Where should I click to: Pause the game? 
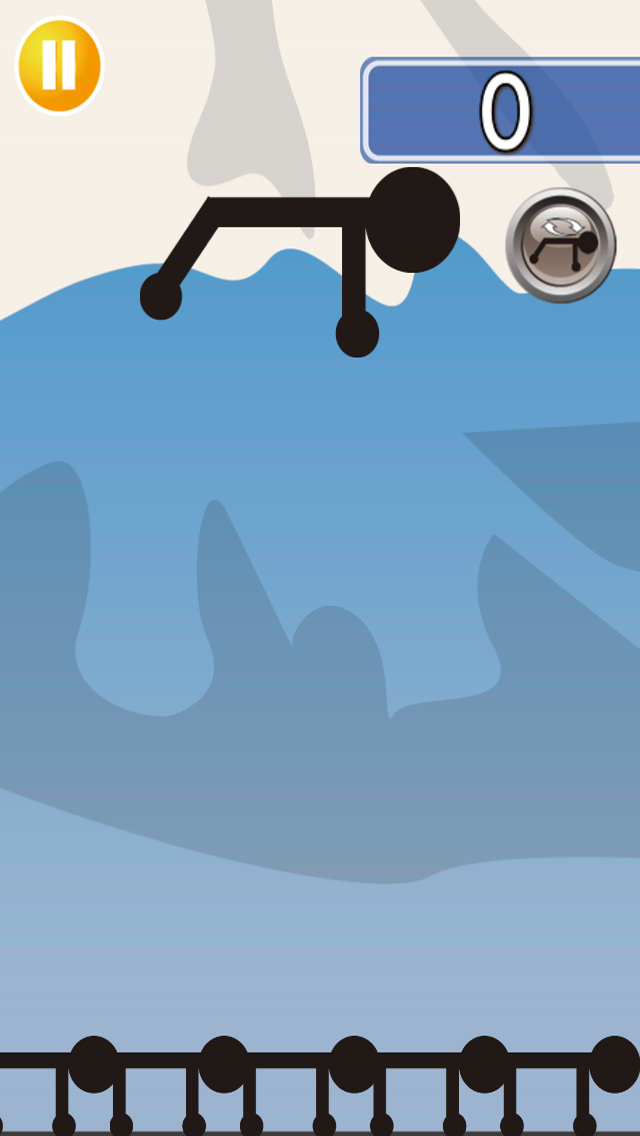coord(59,65)
